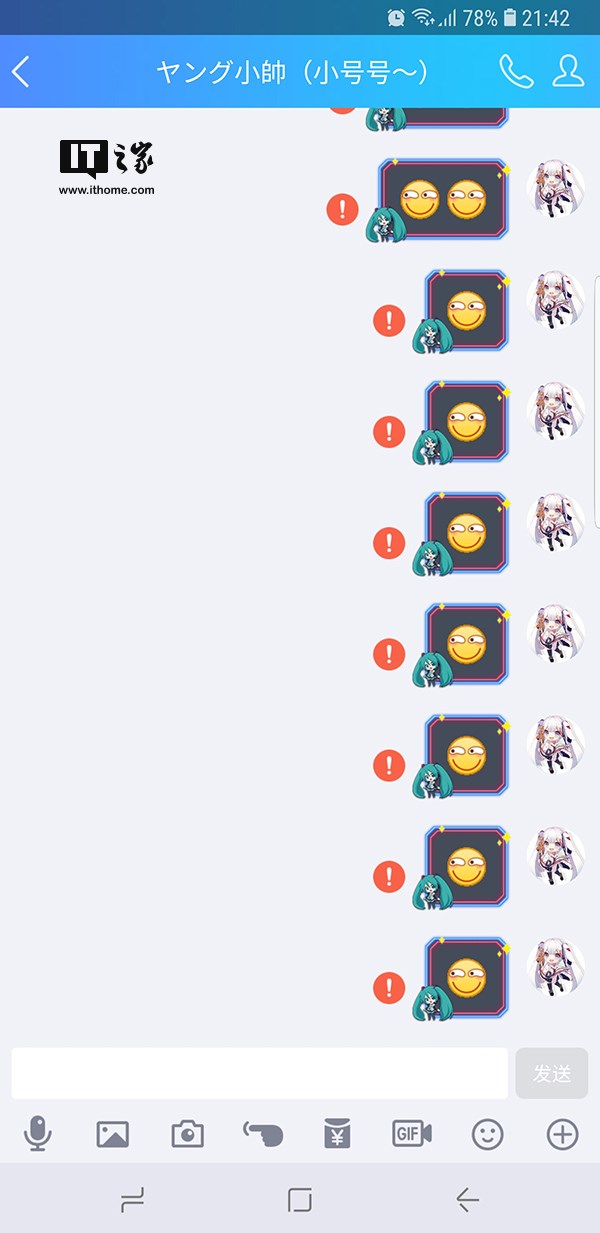Image resolution: width=600 pixels, height=1233 pixels.
Task: Open the contact profile icon
Action: [x=568, y=71]
